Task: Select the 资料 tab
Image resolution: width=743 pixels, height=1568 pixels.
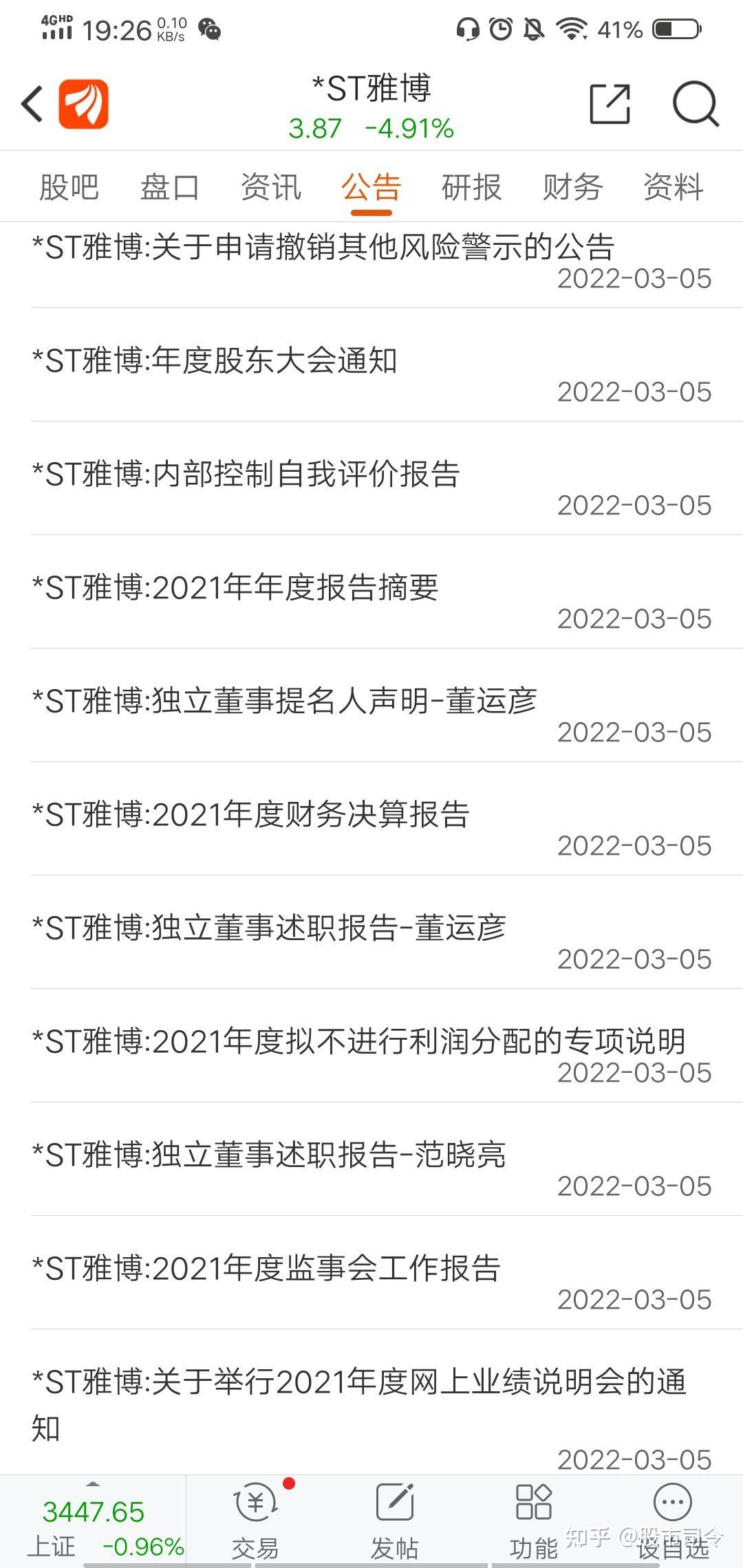Action: click(672, 186)
